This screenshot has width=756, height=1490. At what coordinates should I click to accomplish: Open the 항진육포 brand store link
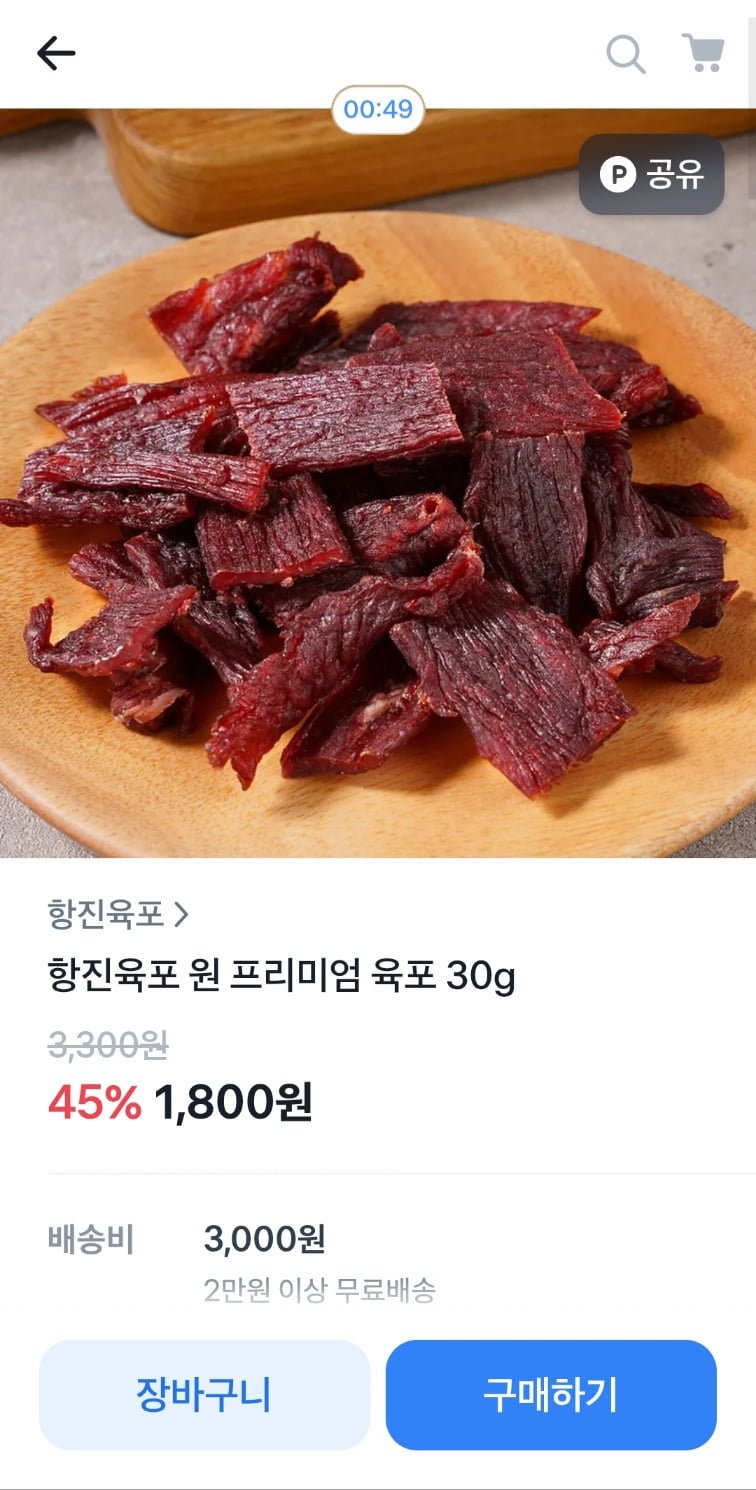coord(118,913)
